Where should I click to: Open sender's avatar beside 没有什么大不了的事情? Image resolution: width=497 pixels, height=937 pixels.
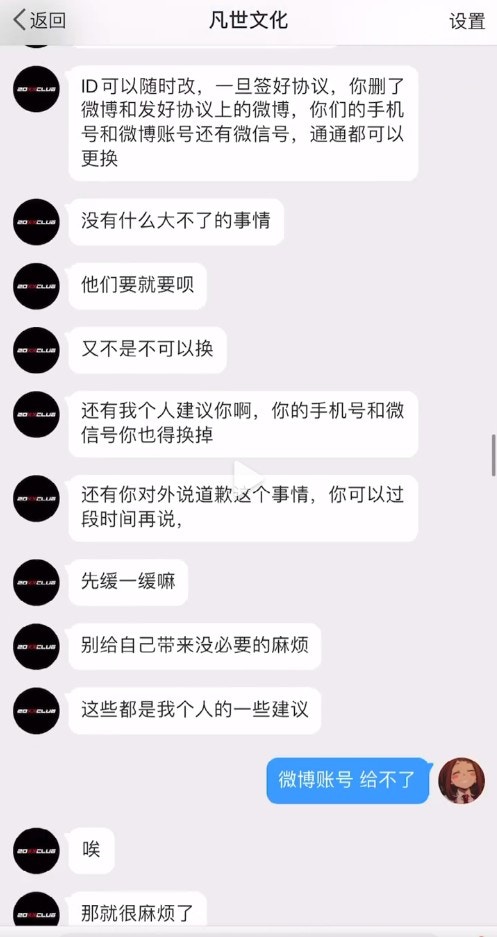pyautogui.click(x=36, y=222)
